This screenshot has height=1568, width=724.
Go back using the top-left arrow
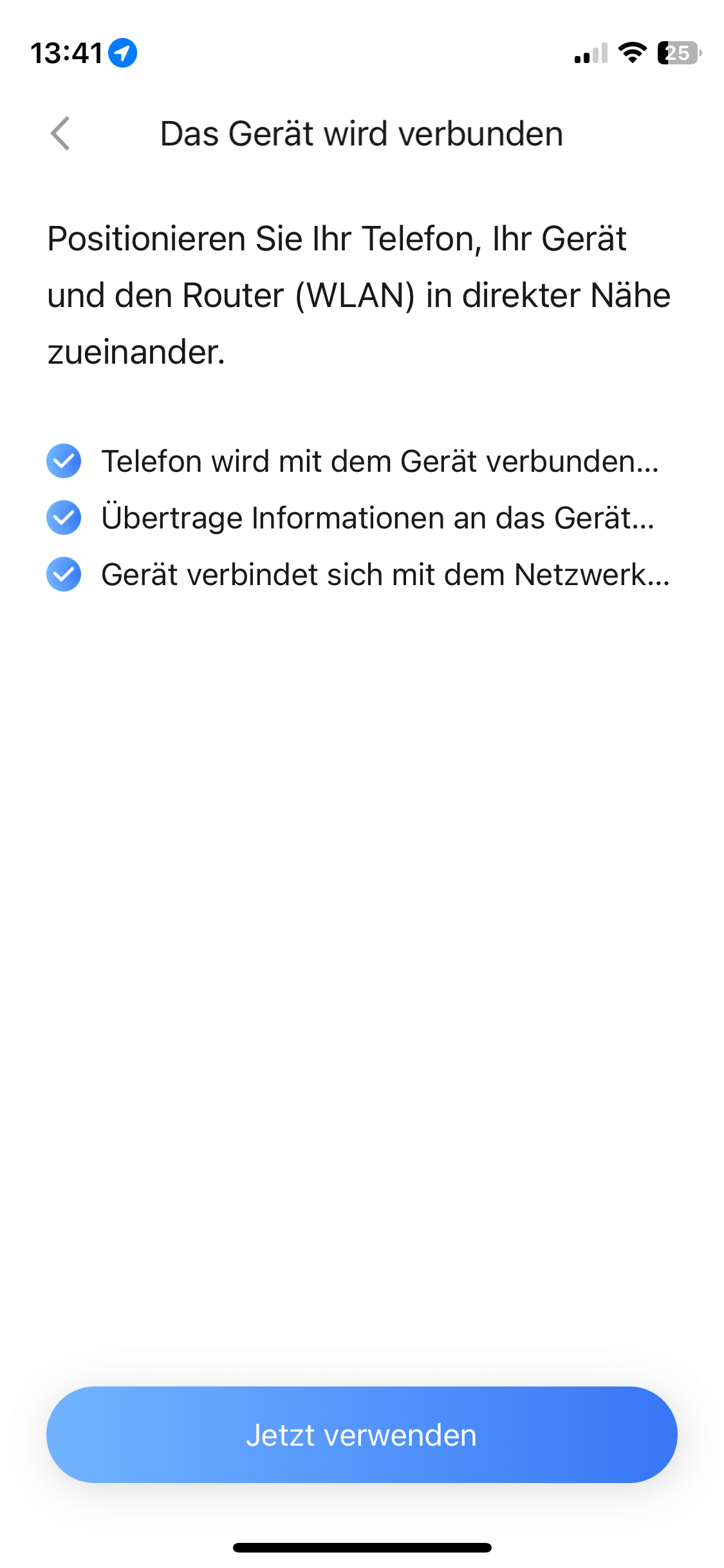click(60, 134)
